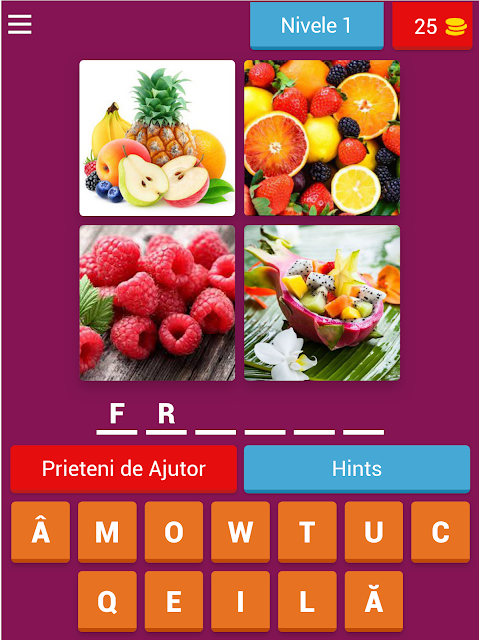Choose the letter L tile

[x=307, y=601]
